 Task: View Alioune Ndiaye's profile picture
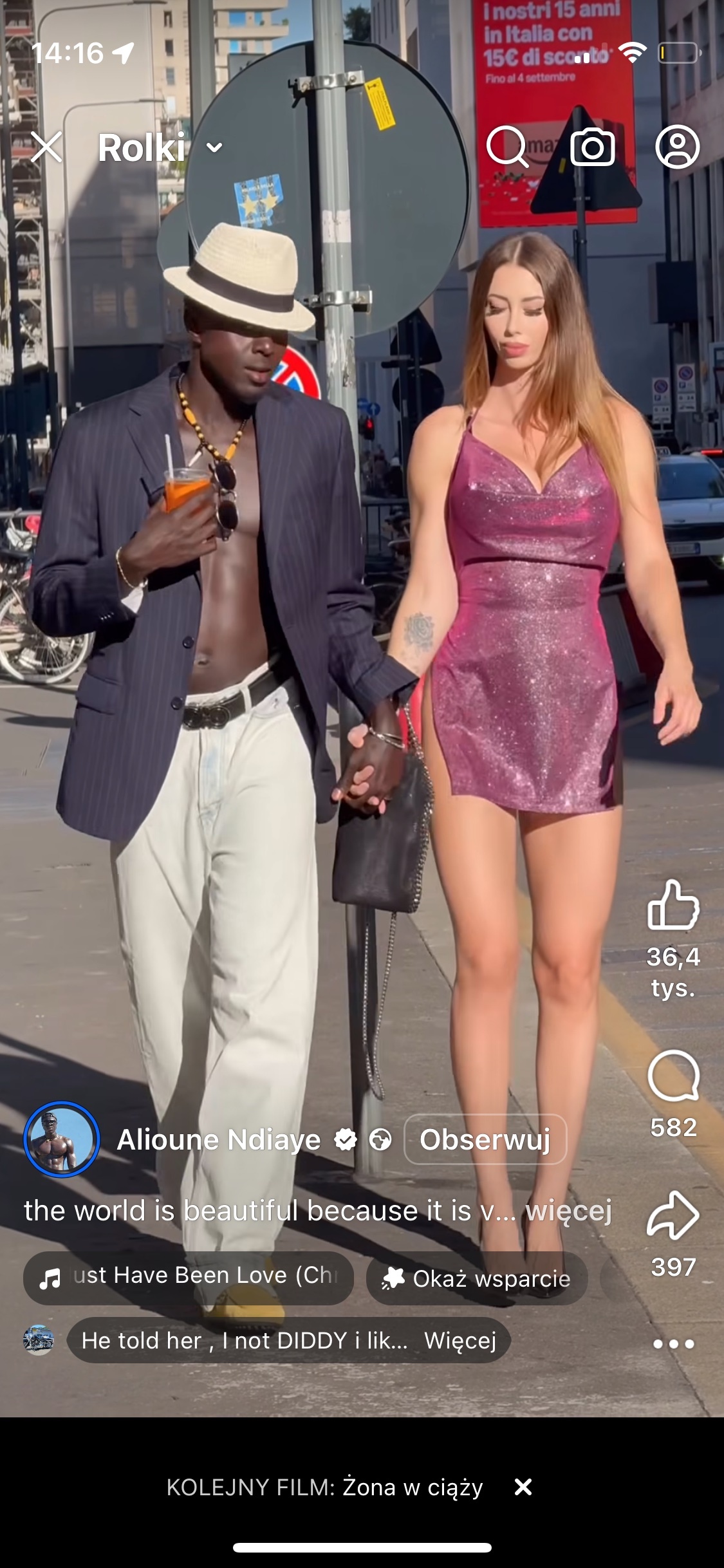[62, 1139]
